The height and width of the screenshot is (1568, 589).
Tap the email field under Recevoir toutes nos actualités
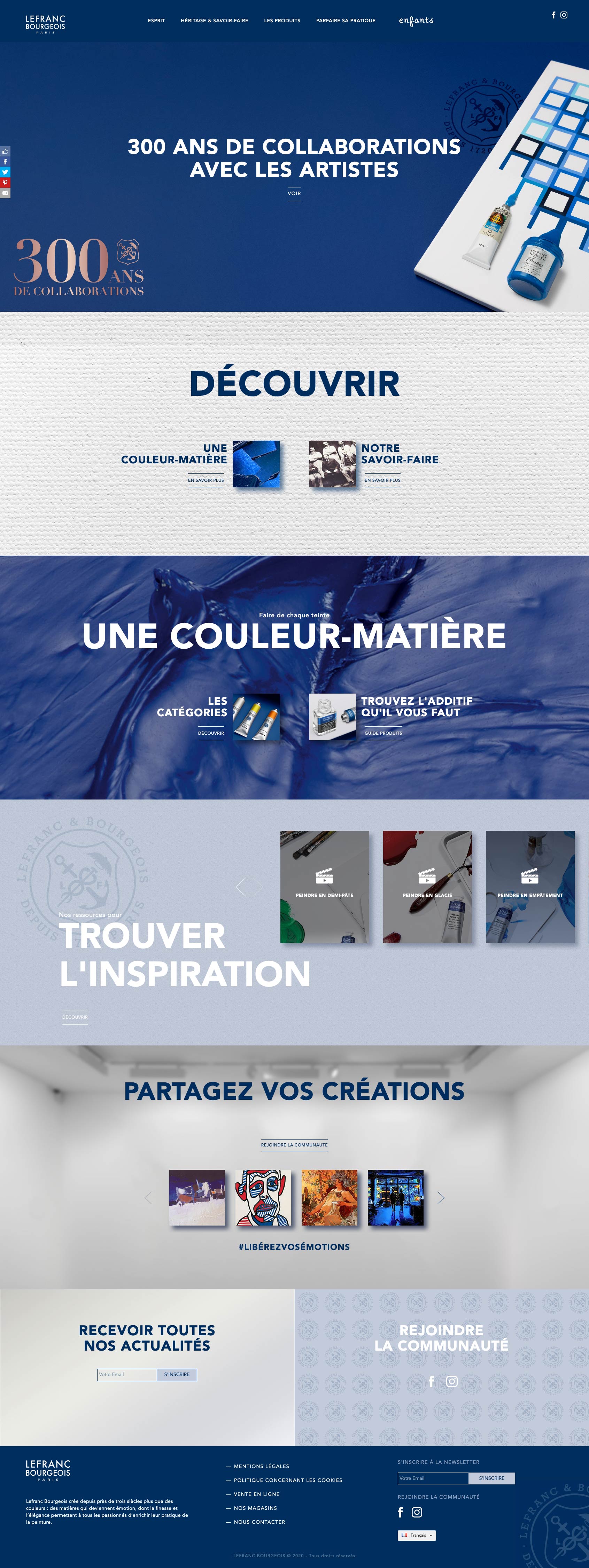pyautogui.click(x=126, y=1374)
